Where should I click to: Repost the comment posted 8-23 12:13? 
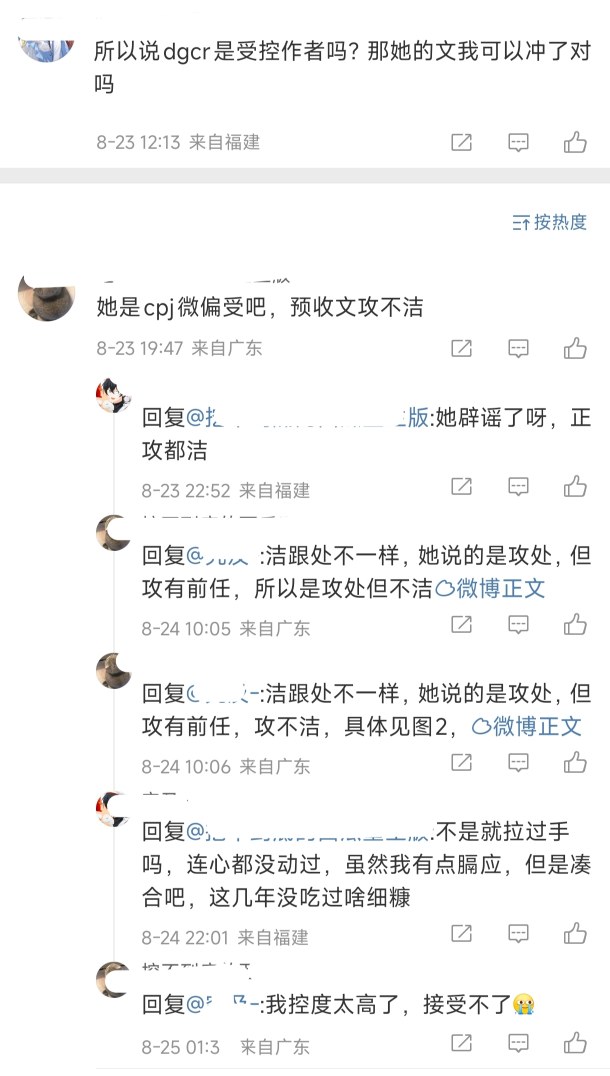(x=461, y=142)
